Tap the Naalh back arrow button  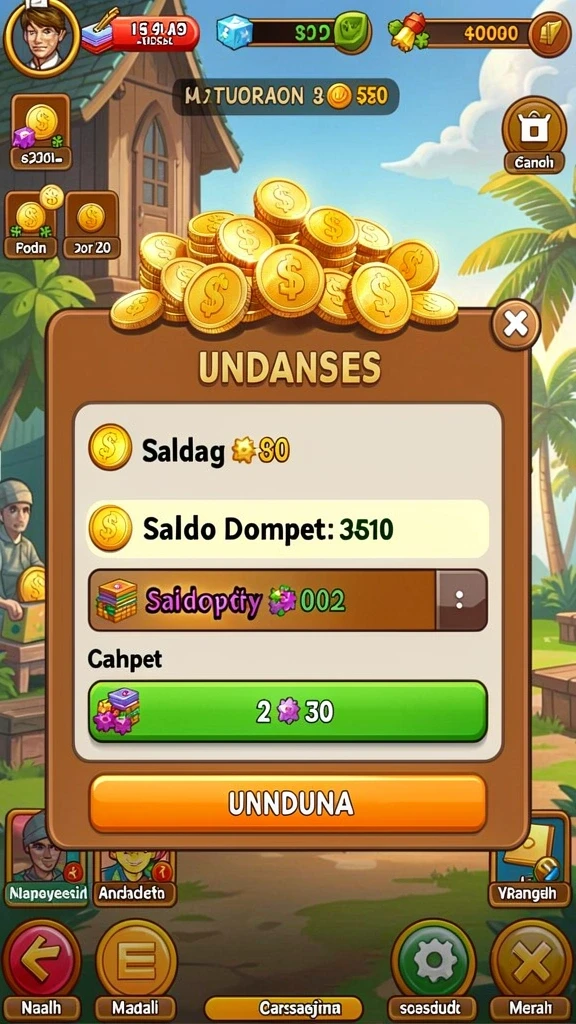click(x=41, y=970)
